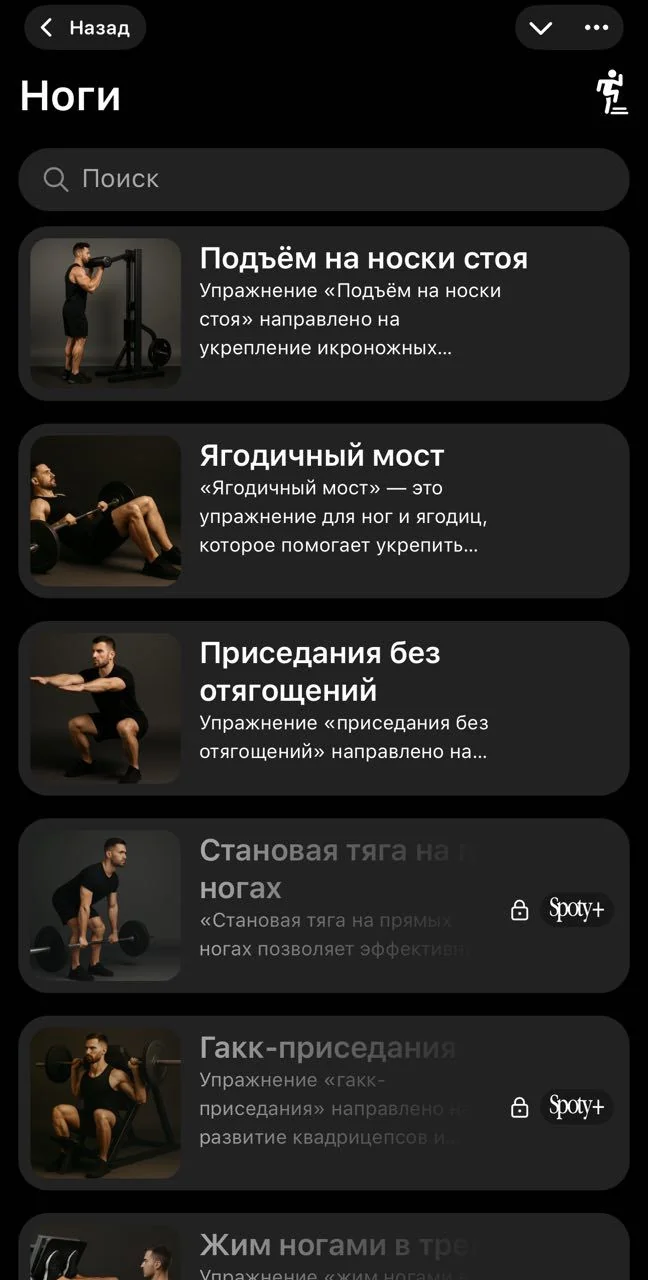Tap the Spoty+ badge on Гакк-приседания
This screenshot has height=1280, width=648.
[x=577, y=1106]
